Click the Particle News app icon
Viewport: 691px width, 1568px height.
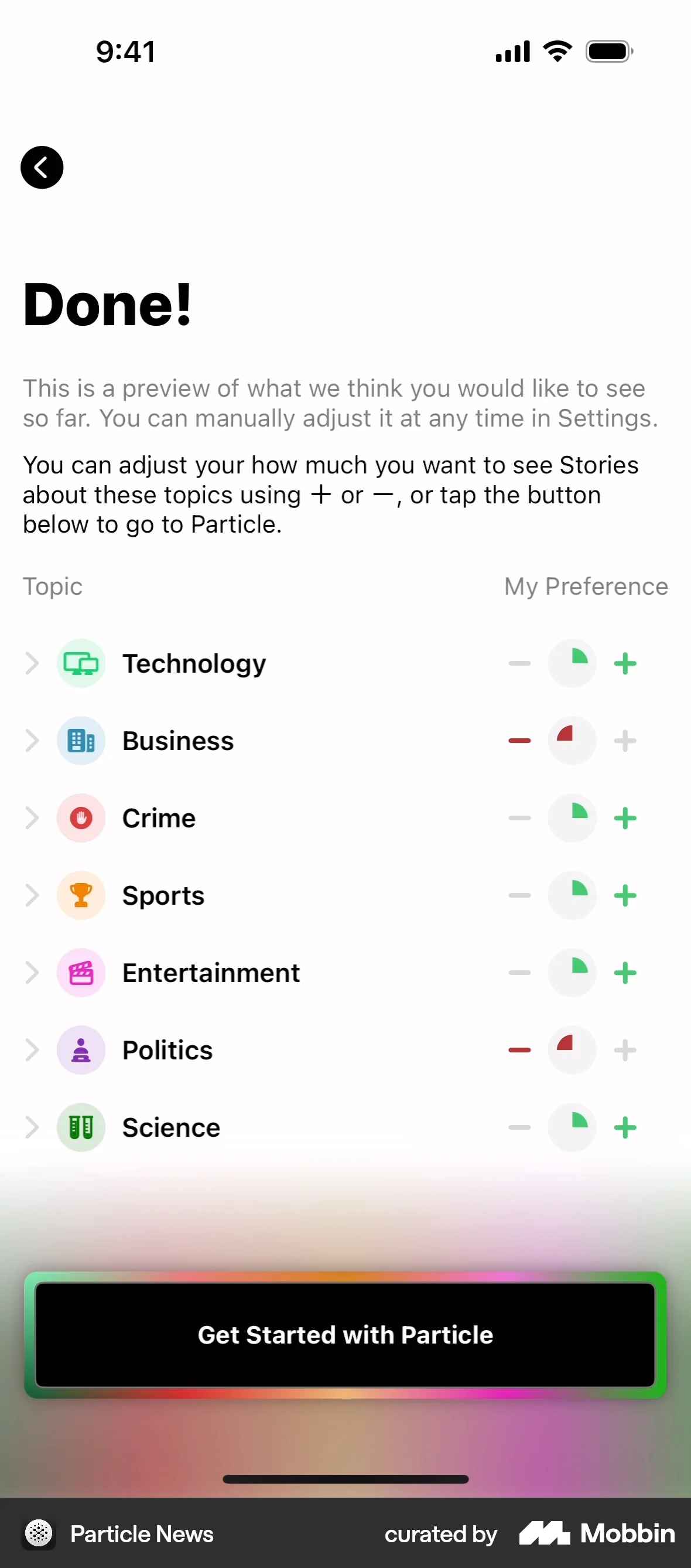(x=38, y=1534)
